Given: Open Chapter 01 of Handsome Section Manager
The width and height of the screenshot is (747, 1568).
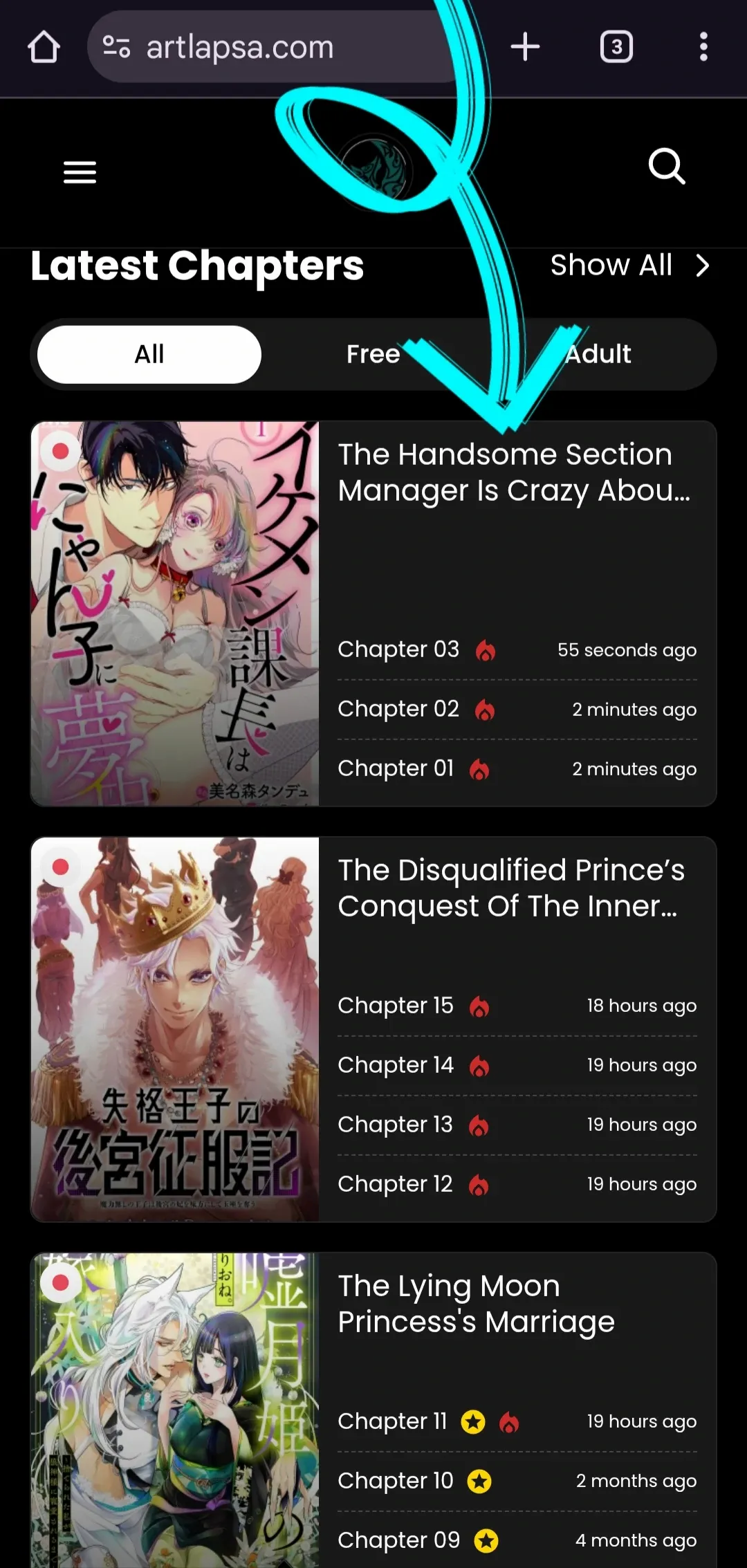Looking at the screenshot, I should pyautogui.click(x=396, y=768).
